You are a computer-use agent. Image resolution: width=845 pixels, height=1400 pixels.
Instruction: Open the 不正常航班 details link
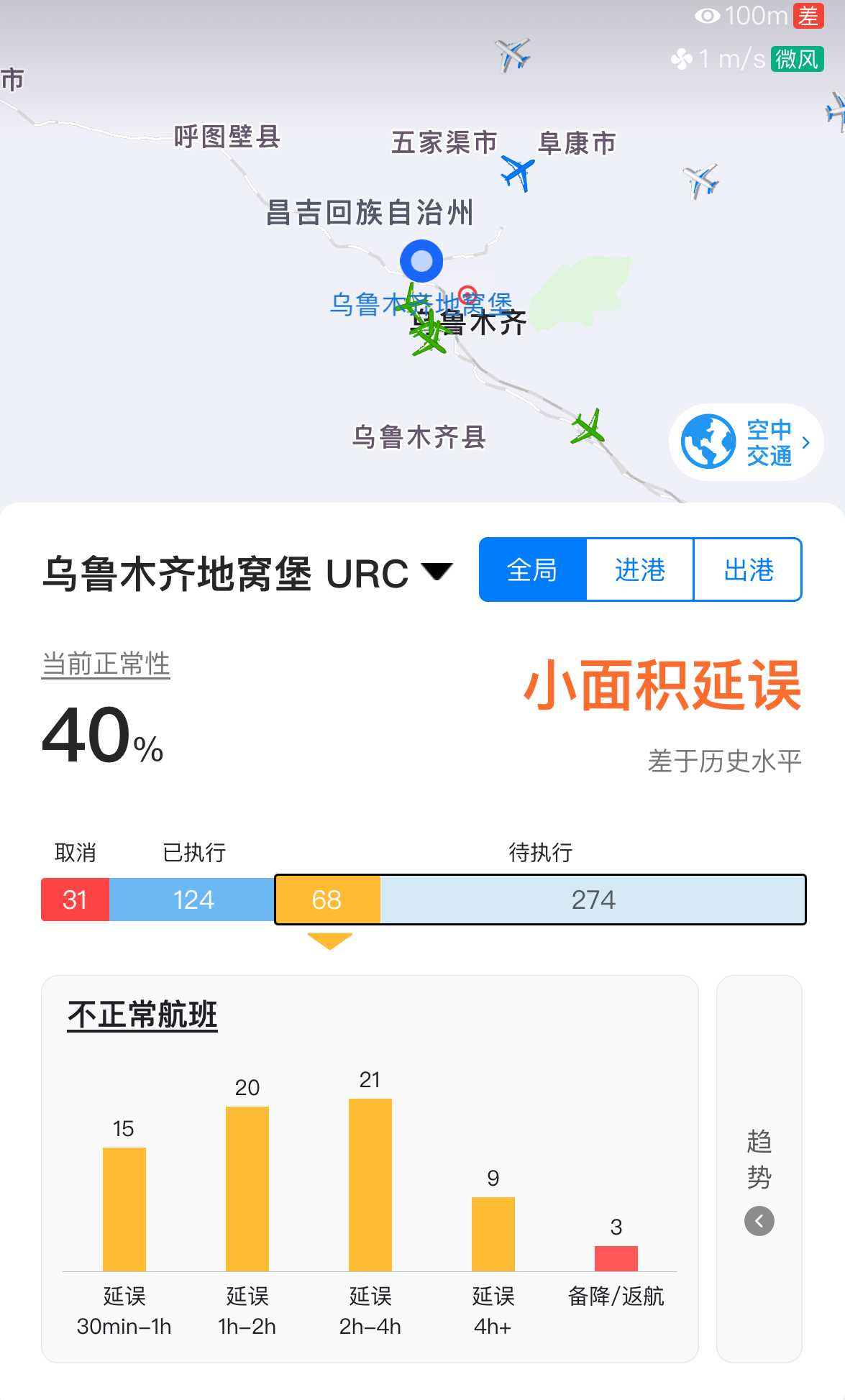[x=142, y=1015]
